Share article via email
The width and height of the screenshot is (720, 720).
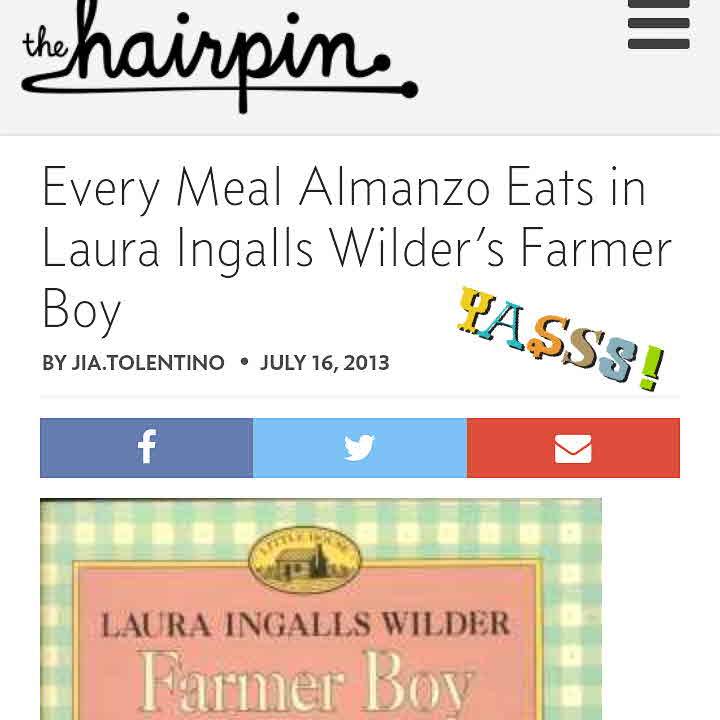point(573,448)
